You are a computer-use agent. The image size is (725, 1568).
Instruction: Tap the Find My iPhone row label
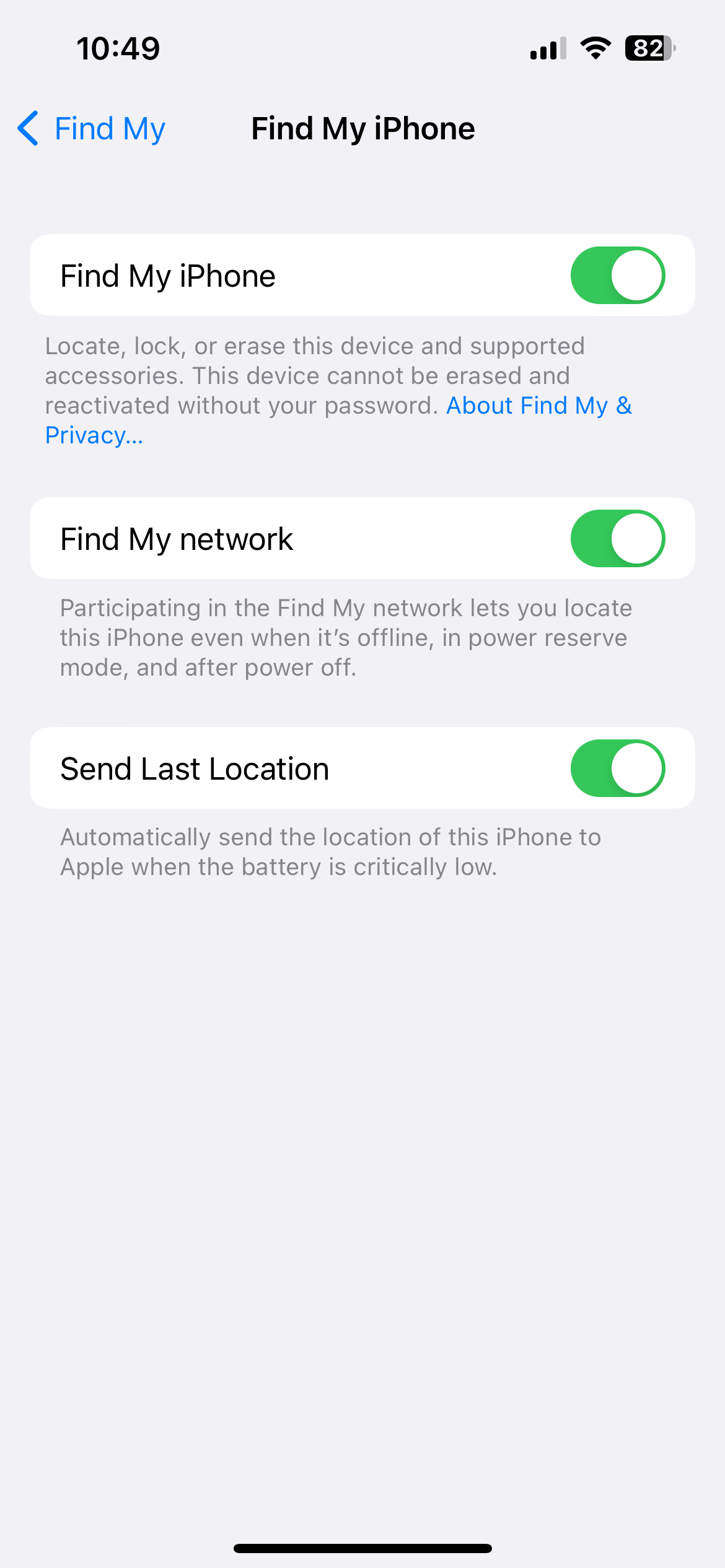[x=167, y=275]
